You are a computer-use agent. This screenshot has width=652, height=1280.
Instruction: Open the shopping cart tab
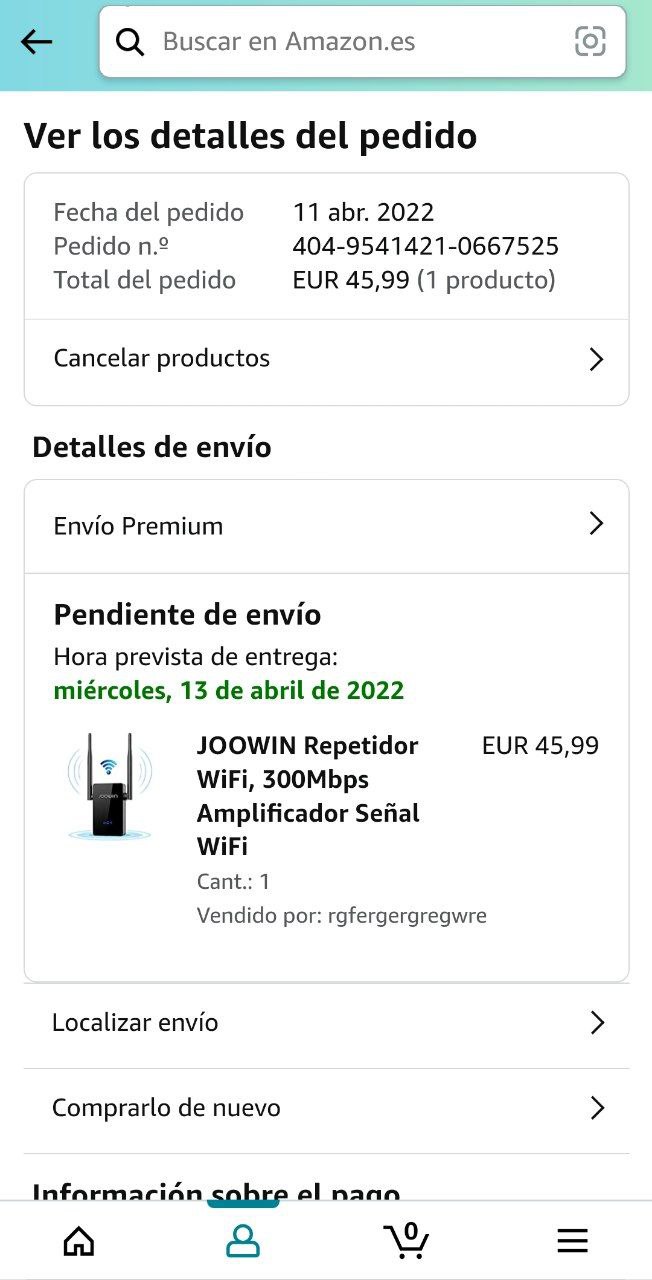coord(407,1241)
